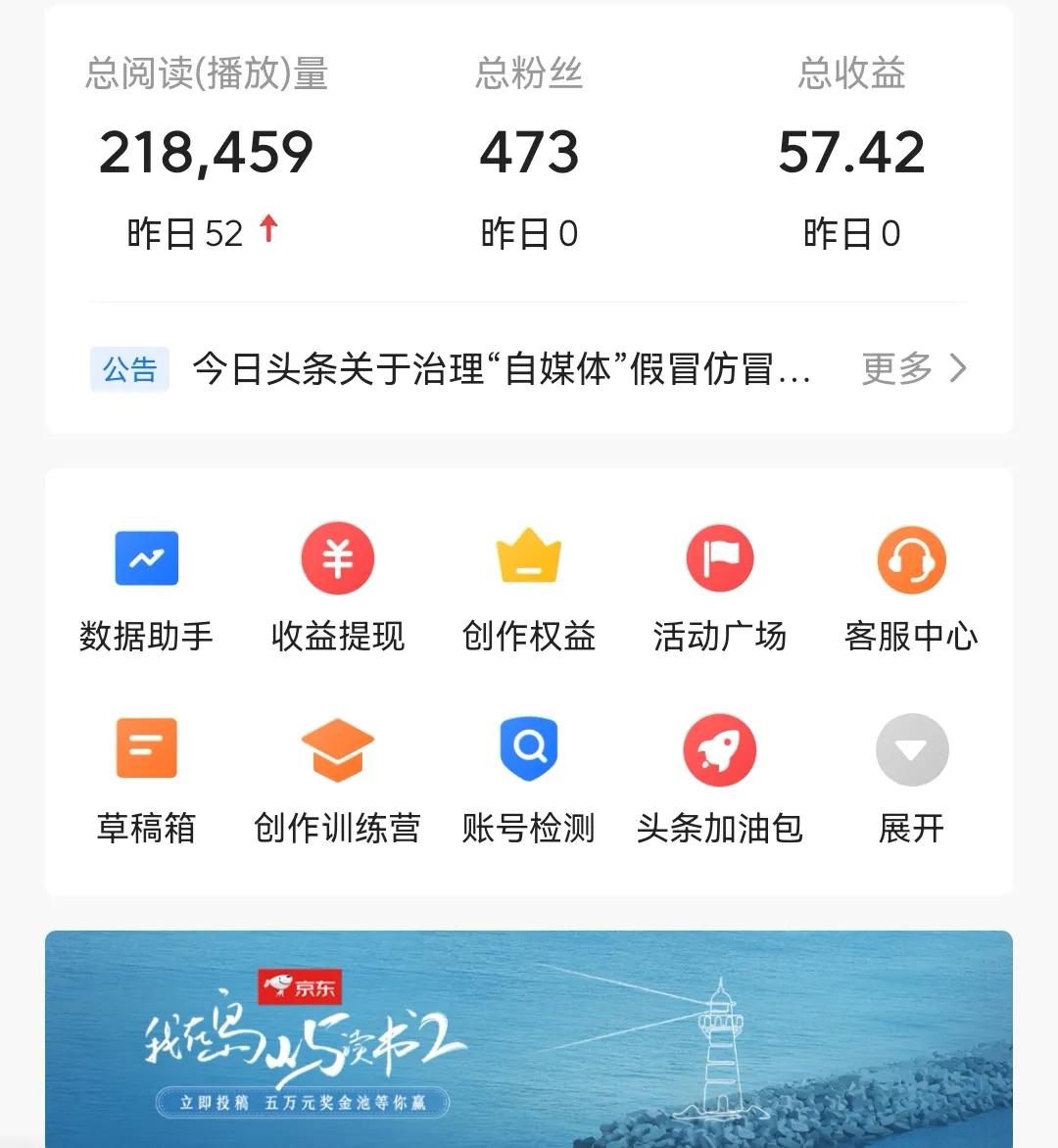Select the 公告 announcement label
This screenshot has height=1148, width=1058.
[x=129, y=369]
